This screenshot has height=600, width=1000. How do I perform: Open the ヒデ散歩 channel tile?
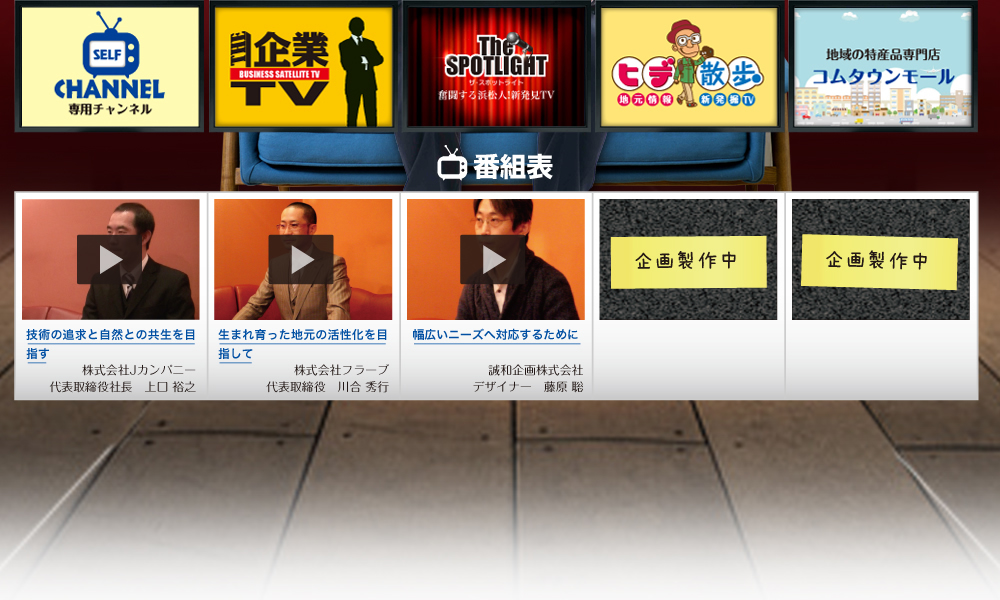tap(688, 66)
